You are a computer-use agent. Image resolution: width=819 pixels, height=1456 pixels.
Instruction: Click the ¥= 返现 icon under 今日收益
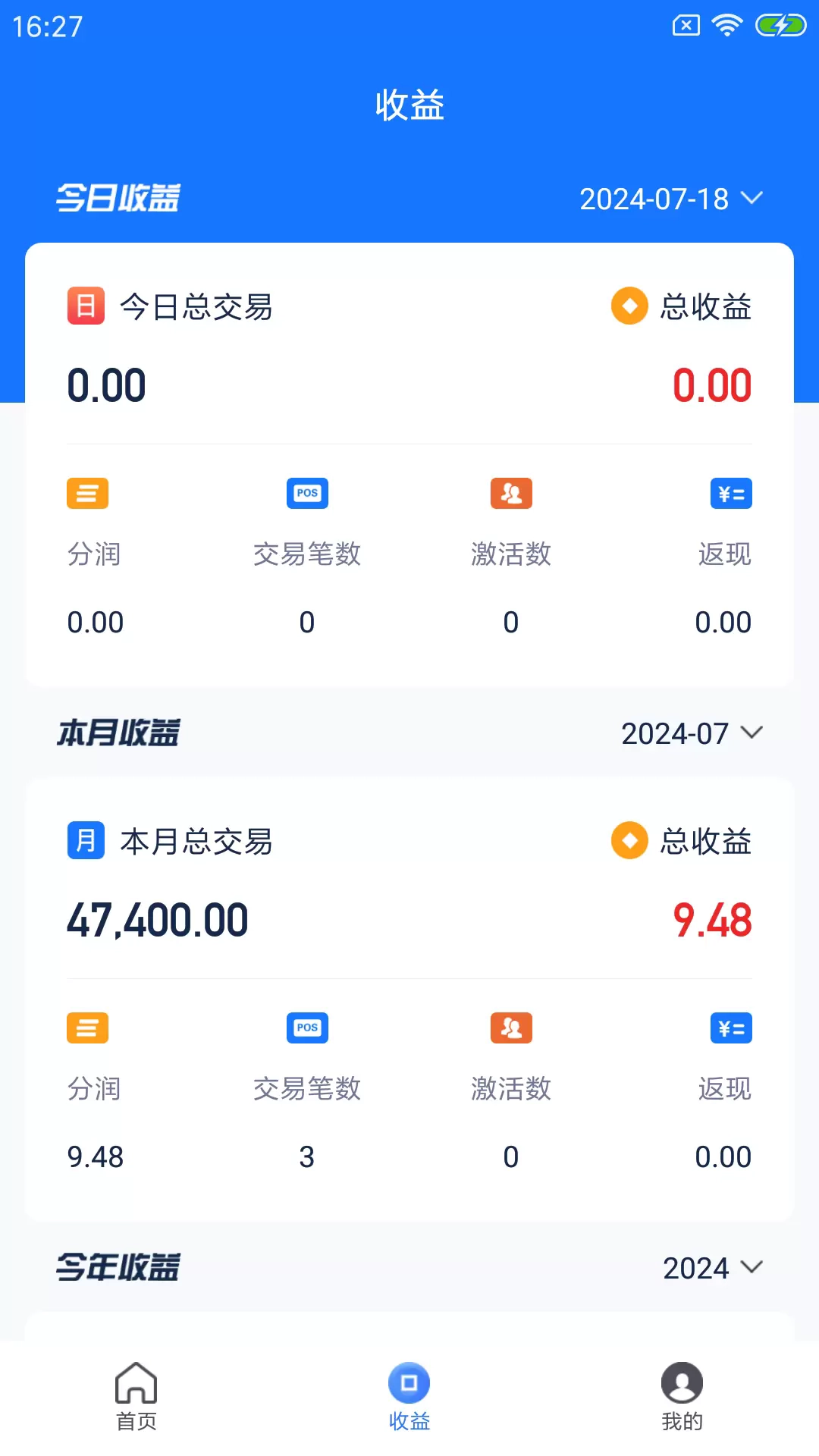730,493
